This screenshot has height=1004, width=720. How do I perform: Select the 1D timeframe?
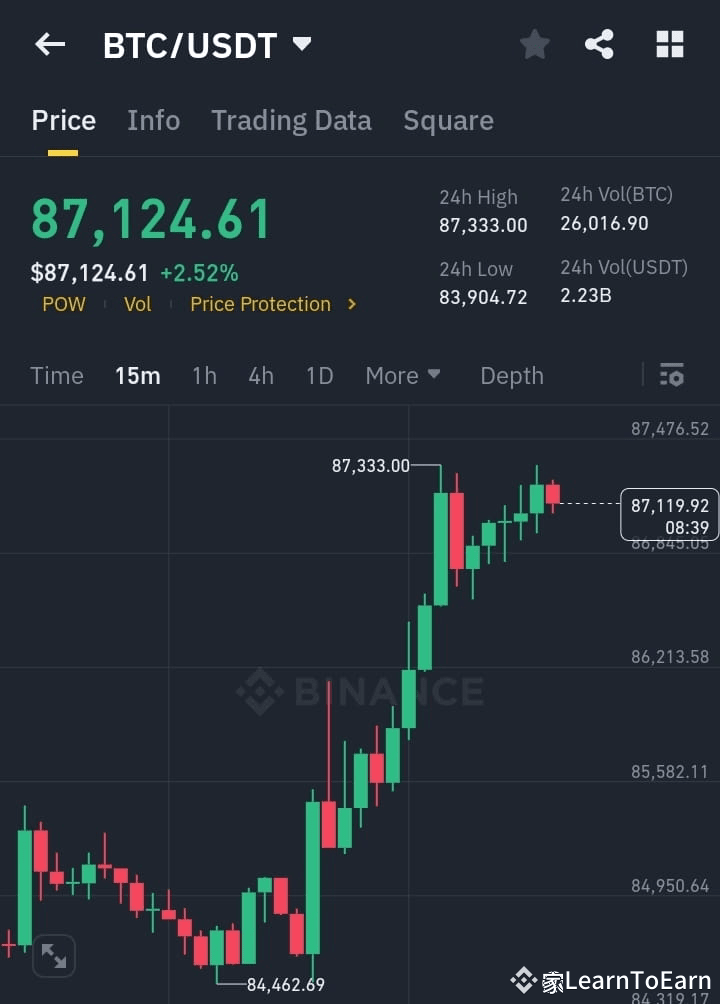(x=319, y=375)
